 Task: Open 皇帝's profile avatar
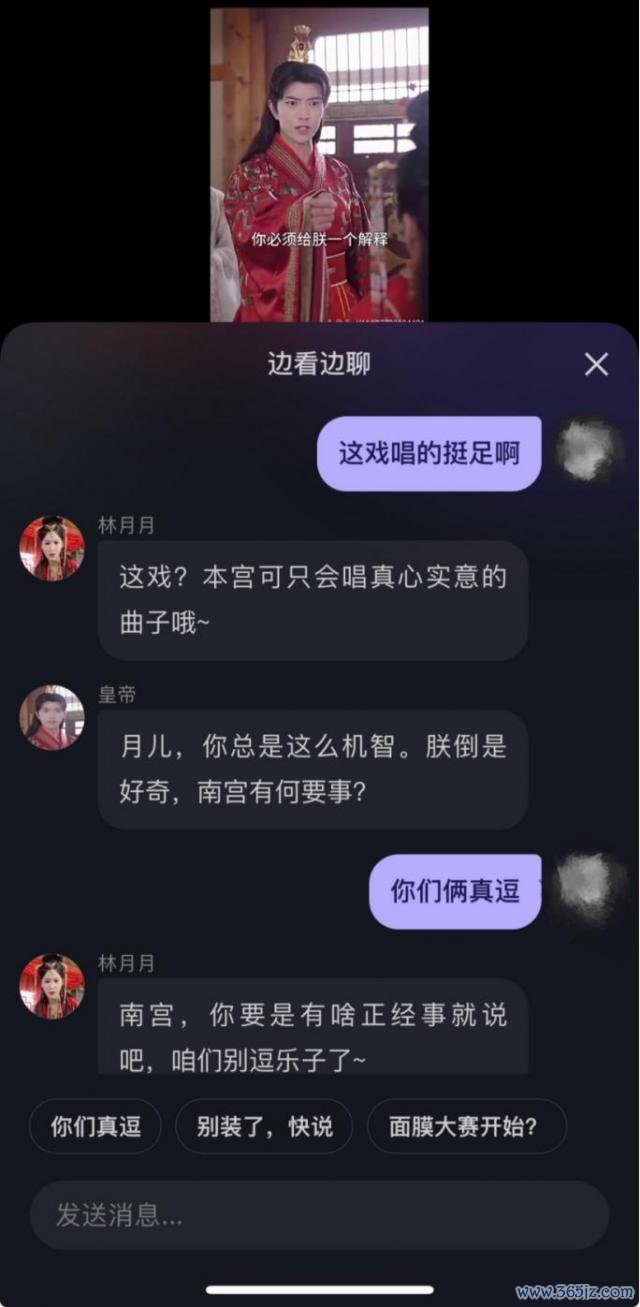[52, 717]
